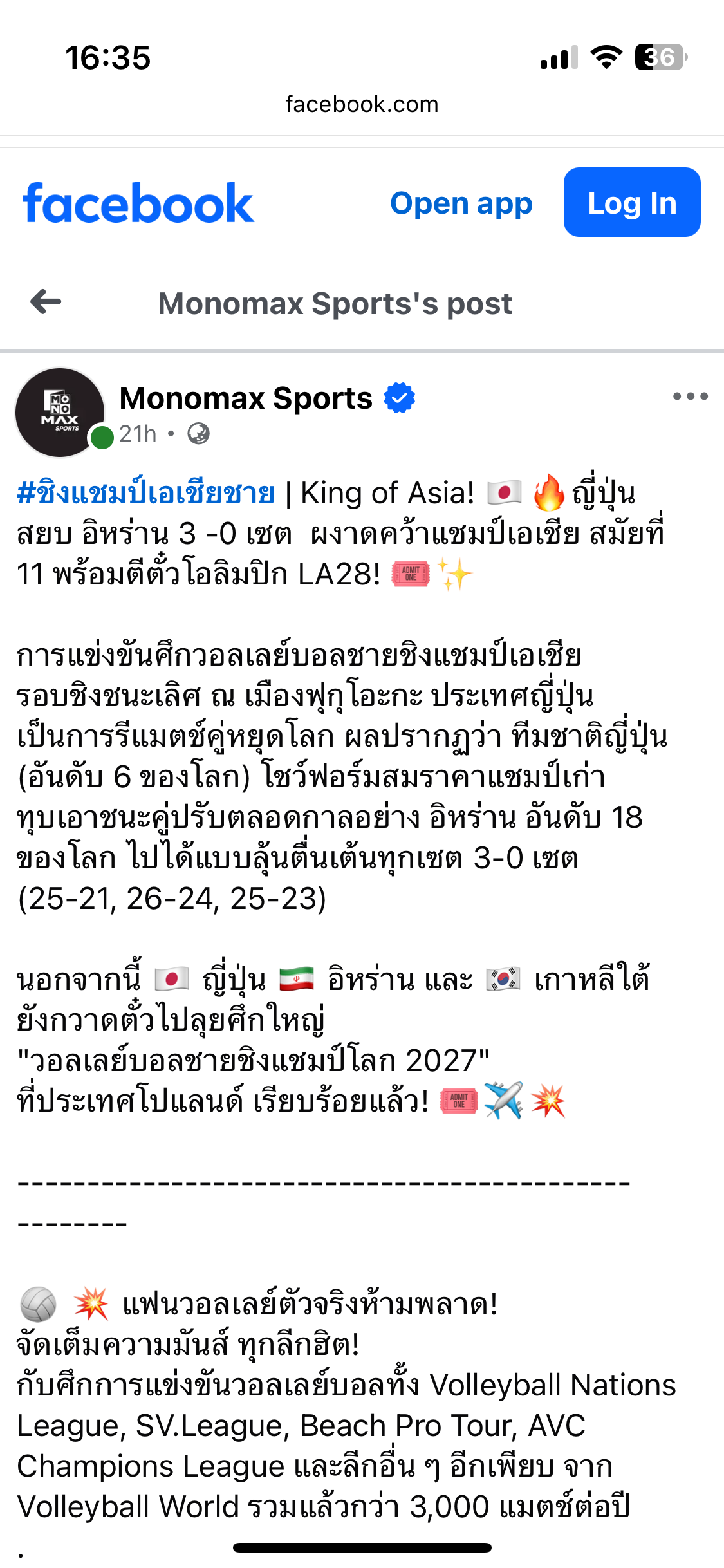Tap the Log In button
Screen dimensions: 724x1568
coord(632,202)
